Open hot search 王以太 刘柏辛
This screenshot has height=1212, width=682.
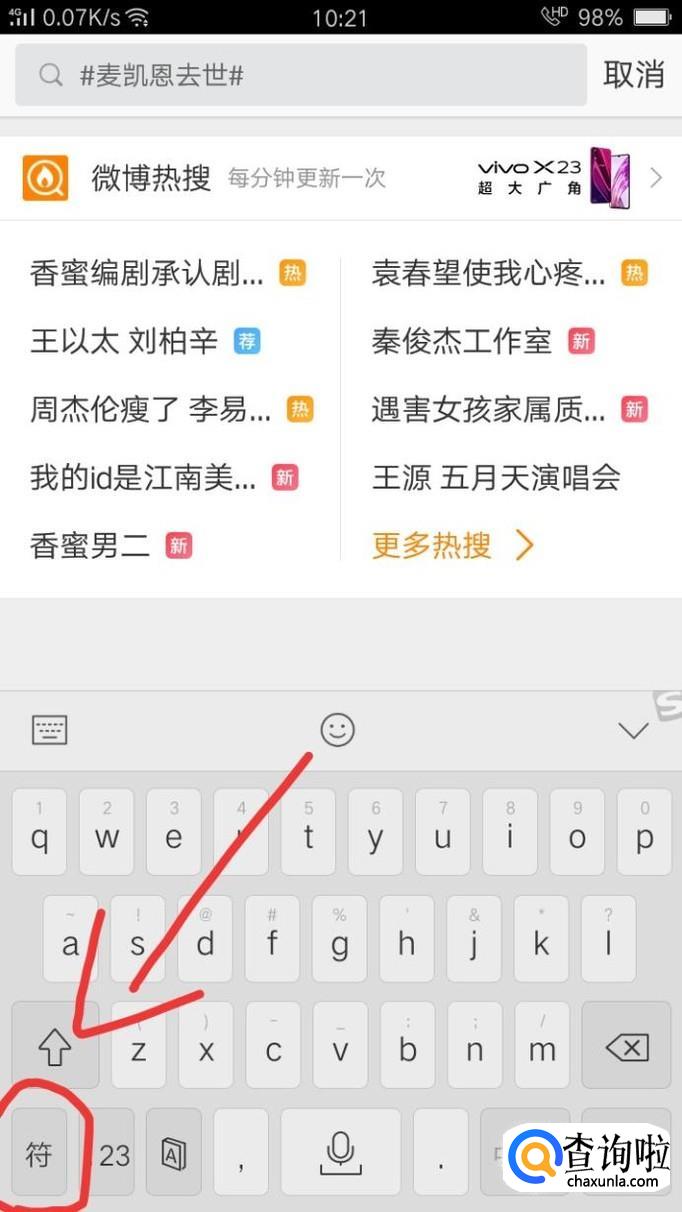(x=124, y=341)
